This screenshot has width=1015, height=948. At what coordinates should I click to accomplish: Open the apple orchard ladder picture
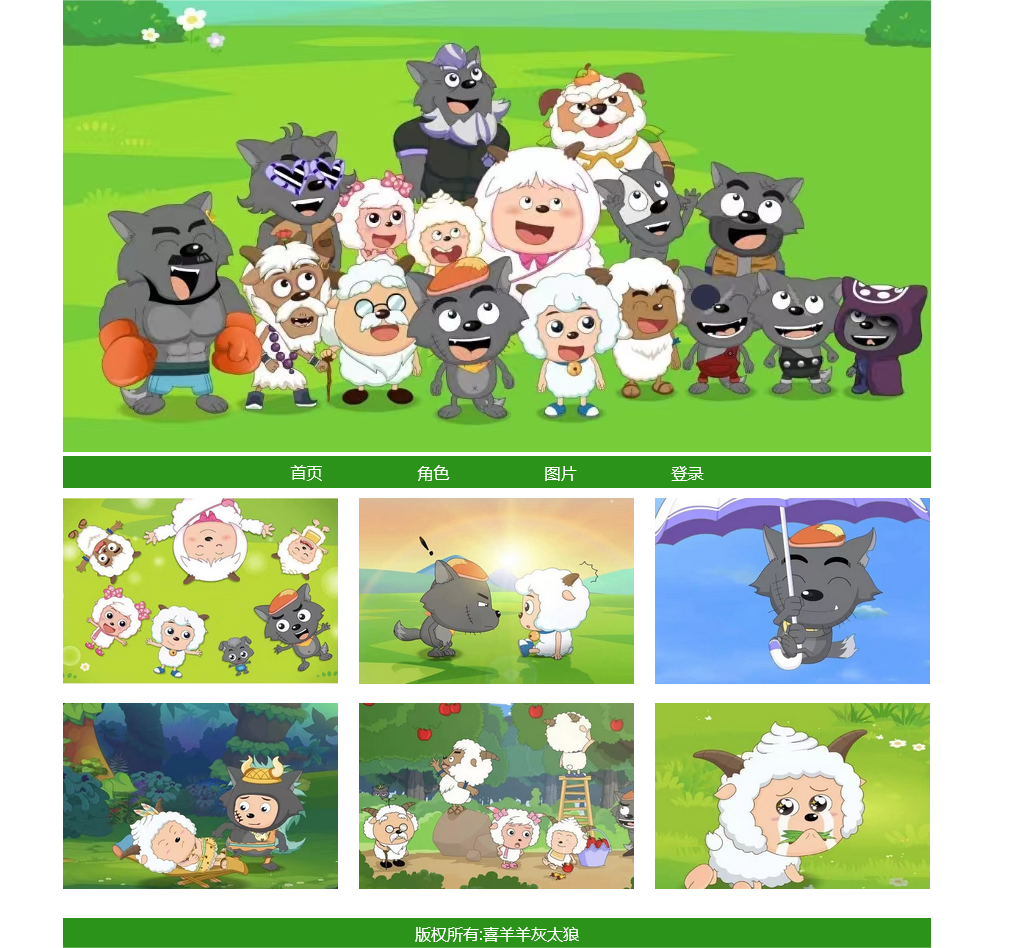click(496, 795)
